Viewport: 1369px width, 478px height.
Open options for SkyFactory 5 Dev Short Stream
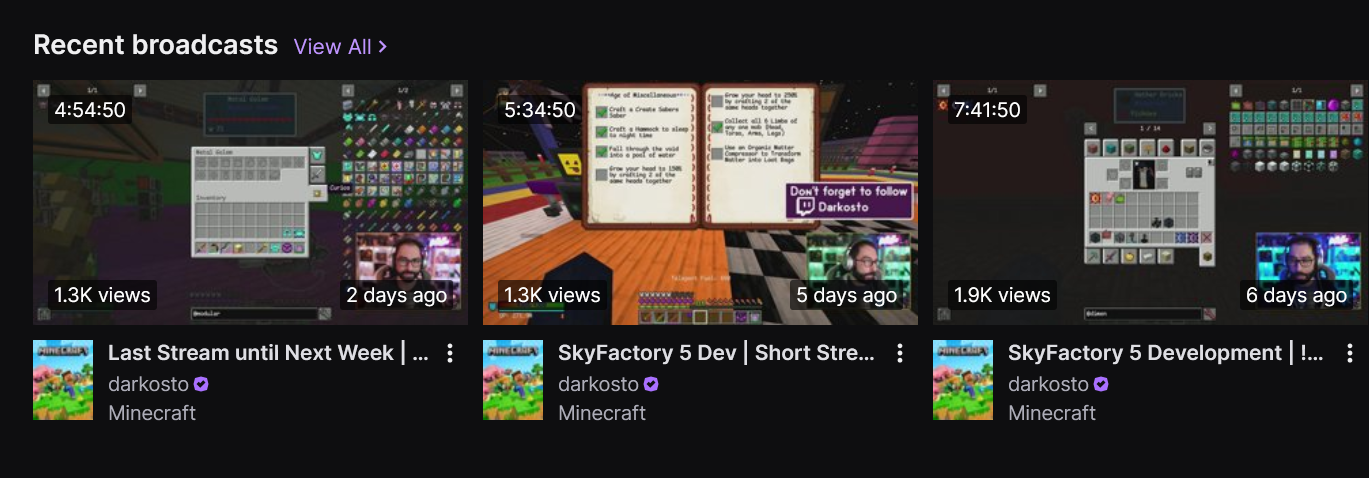(900, 353)
